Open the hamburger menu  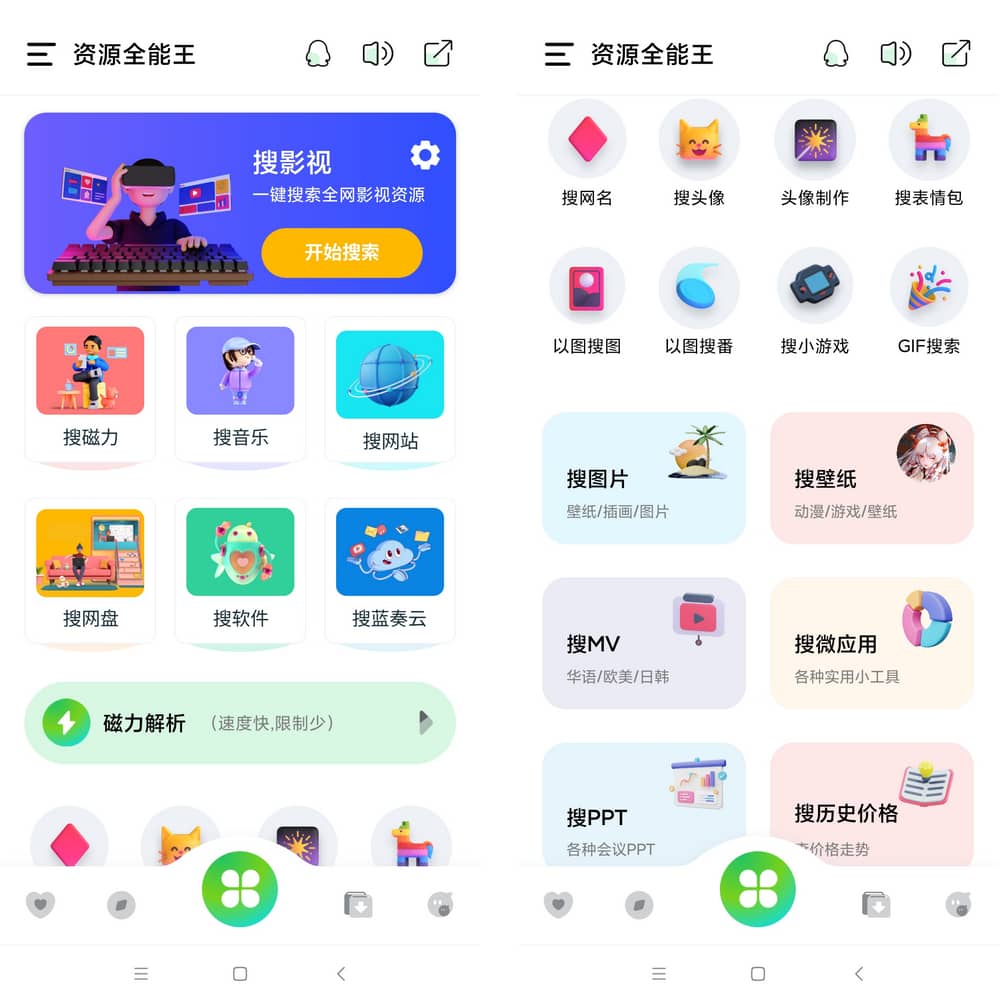tap(40, 55)
